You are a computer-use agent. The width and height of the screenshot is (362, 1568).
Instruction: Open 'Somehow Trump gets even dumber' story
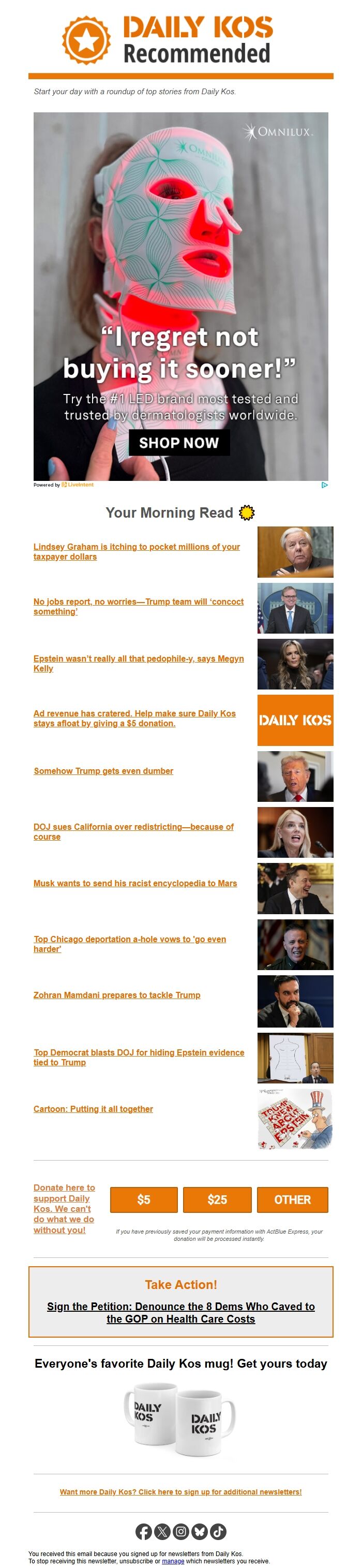pyautogui.click(x=103, y=771)
